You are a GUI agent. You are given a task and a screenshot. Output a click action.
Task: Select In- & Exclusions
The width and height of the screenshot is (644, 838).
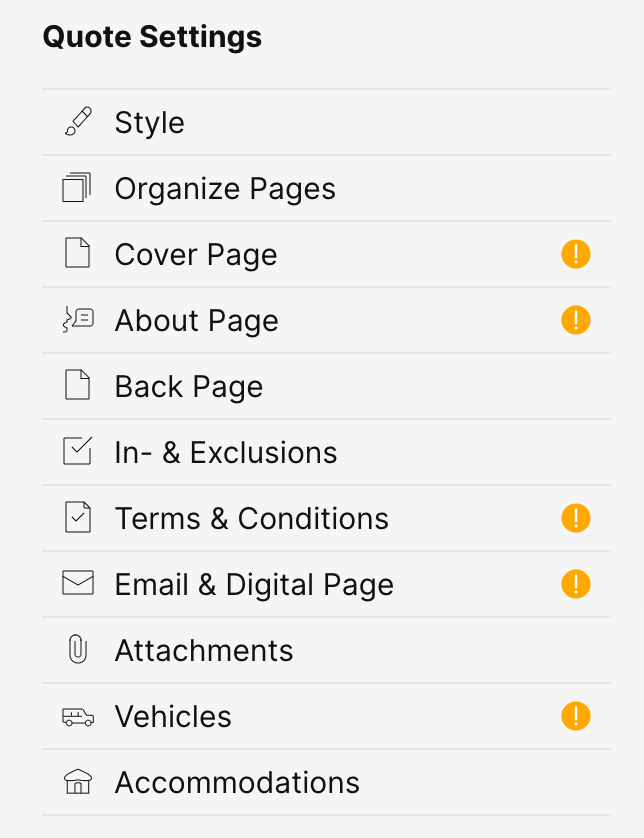pyautogui.click(x=226, y=453)
